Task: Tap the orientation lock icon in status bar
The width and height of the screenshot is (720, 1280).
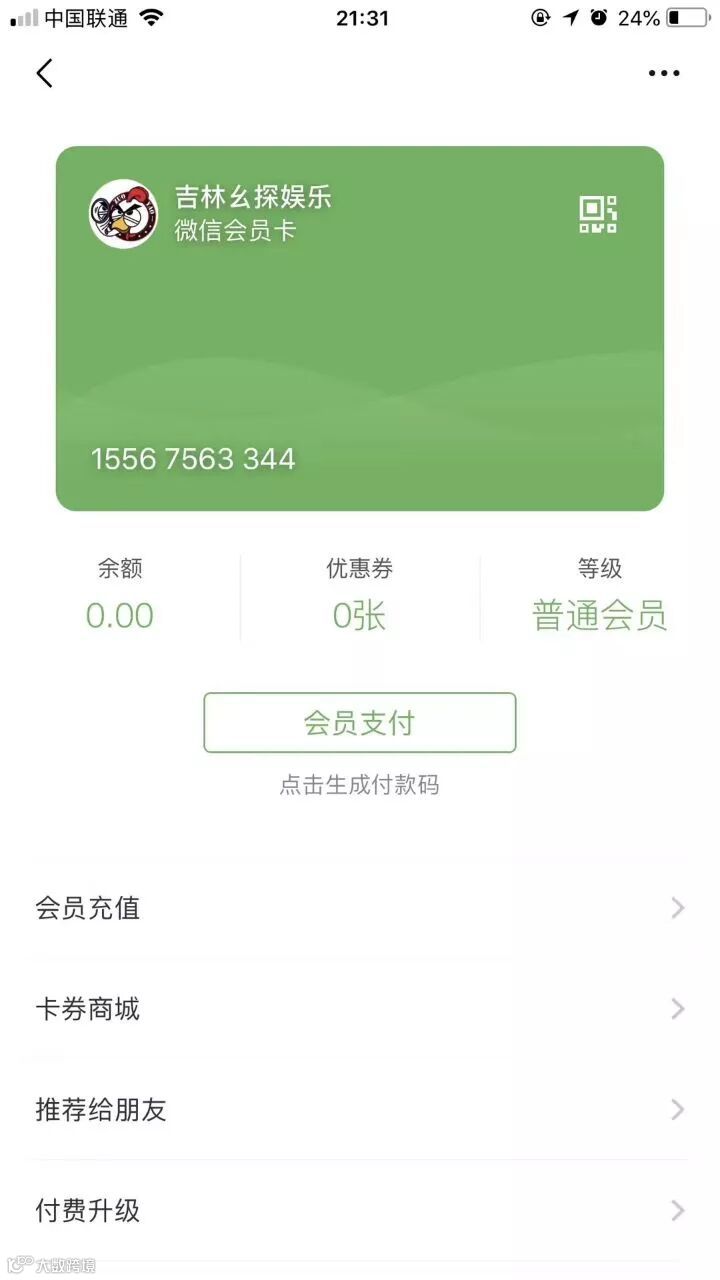Action: coord(540,16)
